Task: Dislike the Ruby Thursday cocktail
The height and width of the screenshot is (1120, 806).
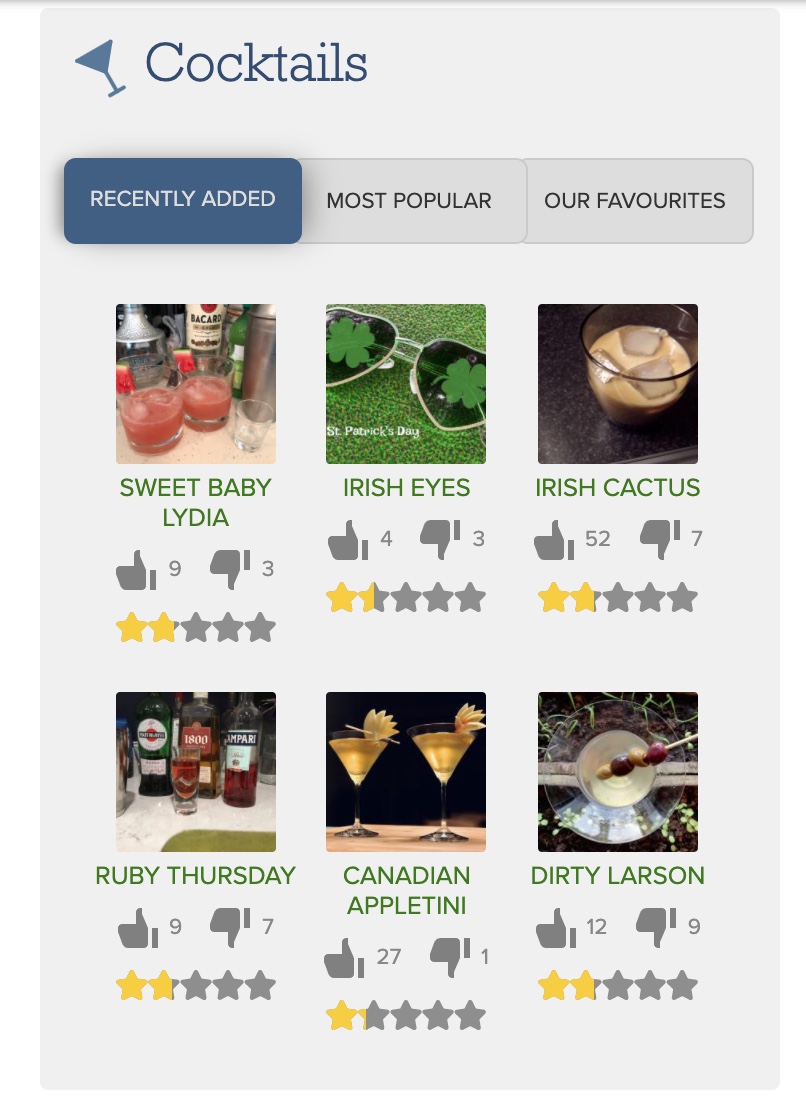Action: tap(230, 928)
